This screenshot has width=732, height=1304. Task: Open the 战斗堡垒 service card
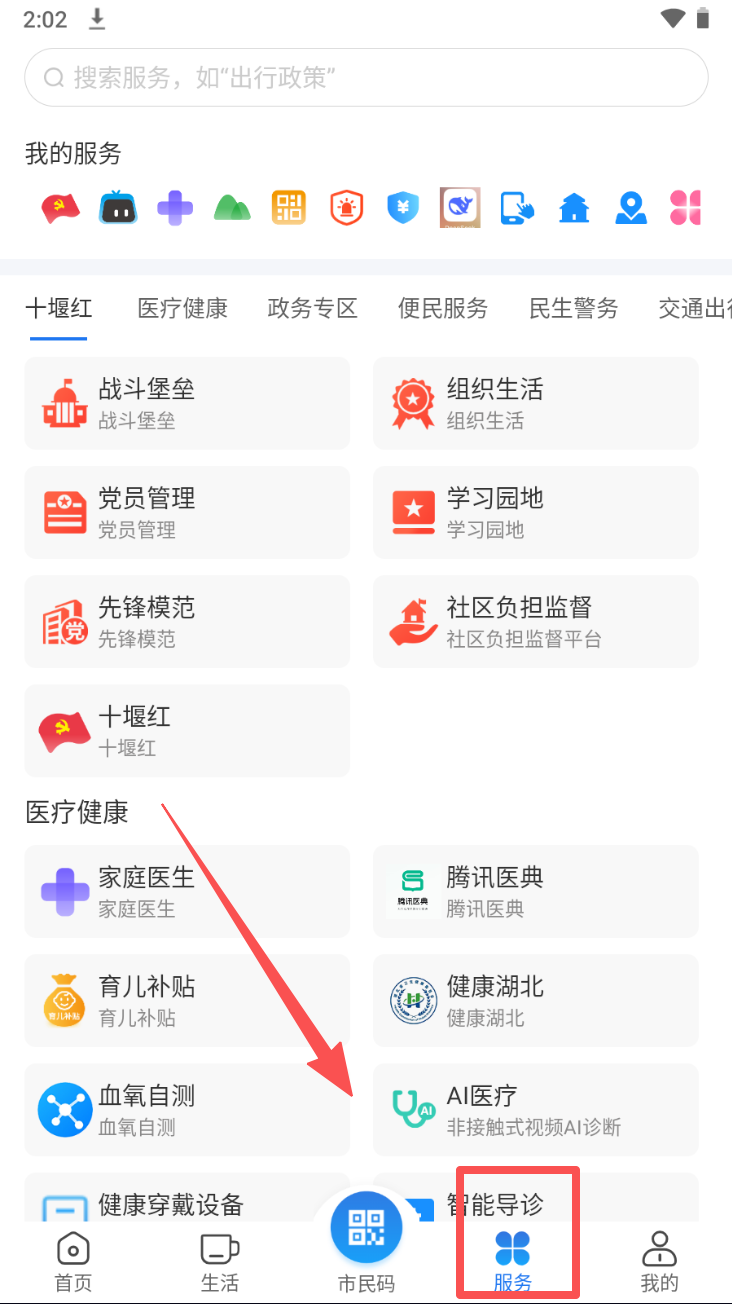click(x=187, y=403)
